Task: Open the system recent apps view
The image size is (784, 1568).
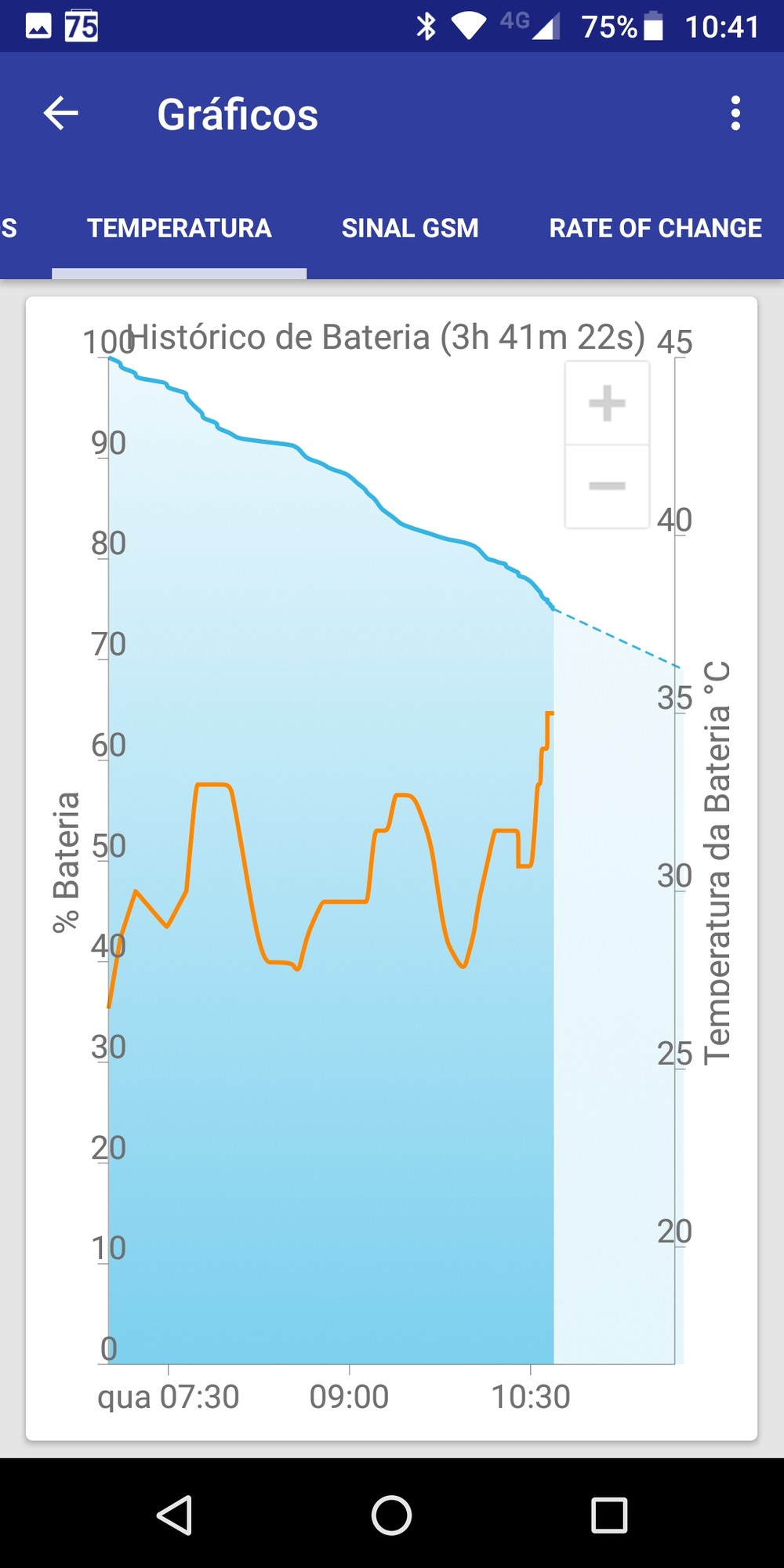Action: pos(609,1515)
